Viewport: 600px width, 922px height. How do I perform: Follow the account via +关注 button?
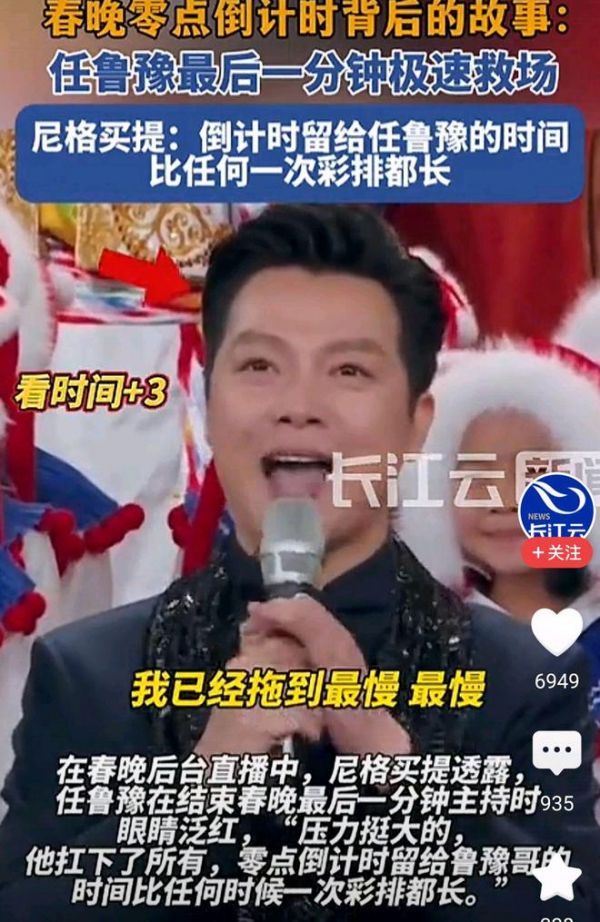[x=557, y=552]
